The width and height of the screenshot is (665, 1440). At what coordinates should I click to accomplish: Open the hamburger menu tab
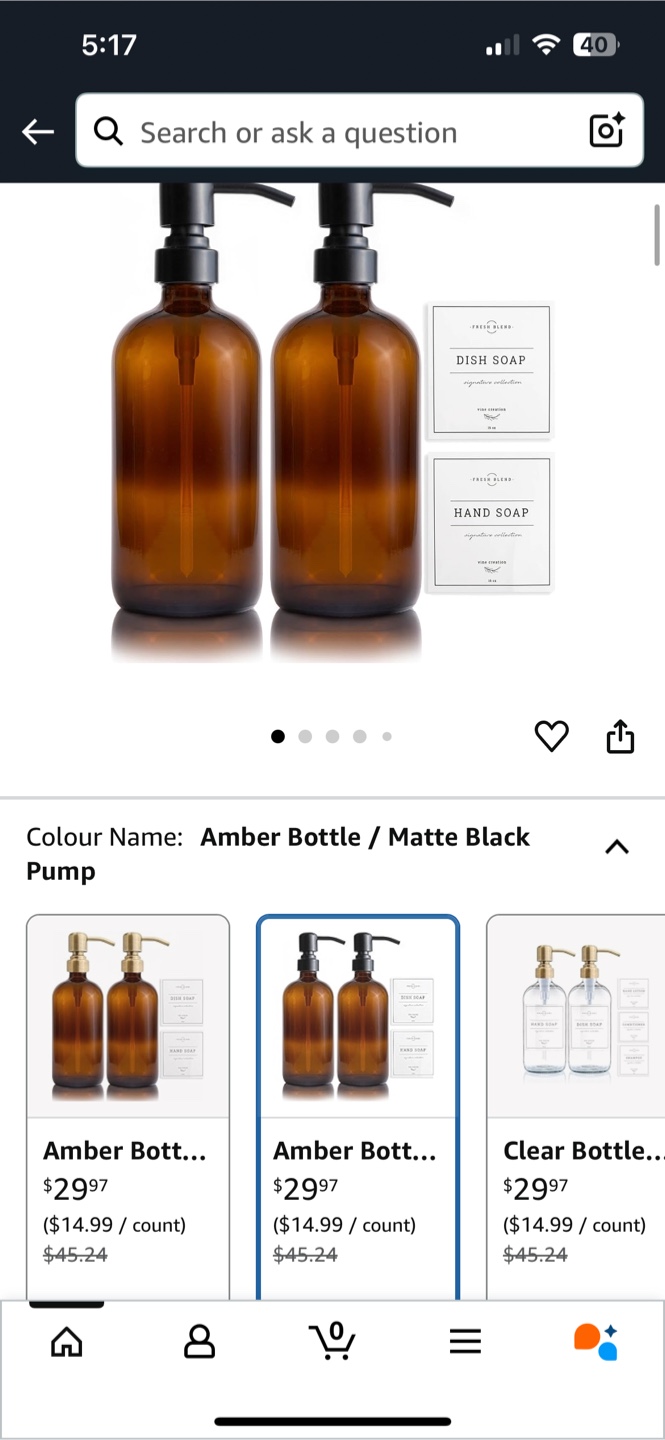(x=465, y=1341)
